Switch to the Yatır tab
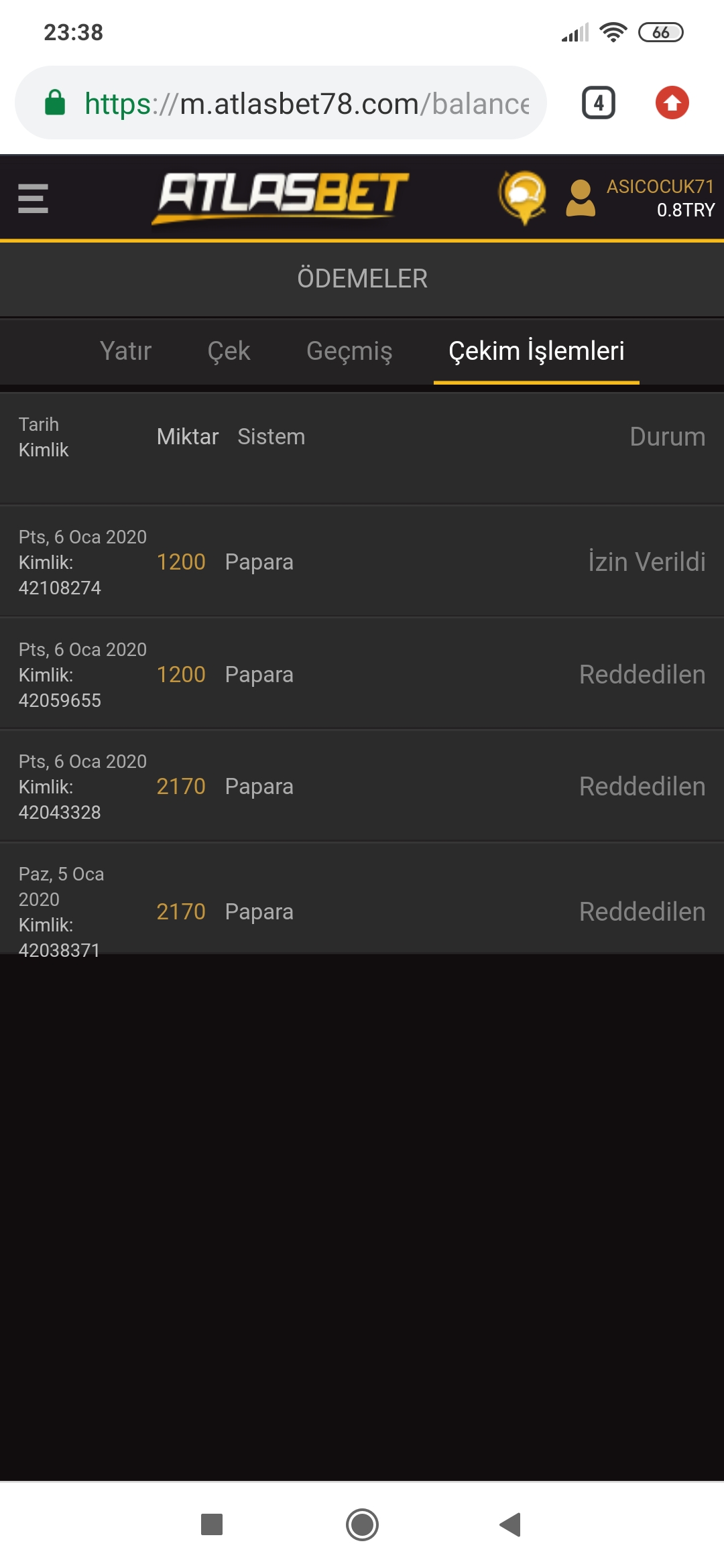The width and height of the screenshot is (724, 1568). (125, 351)
